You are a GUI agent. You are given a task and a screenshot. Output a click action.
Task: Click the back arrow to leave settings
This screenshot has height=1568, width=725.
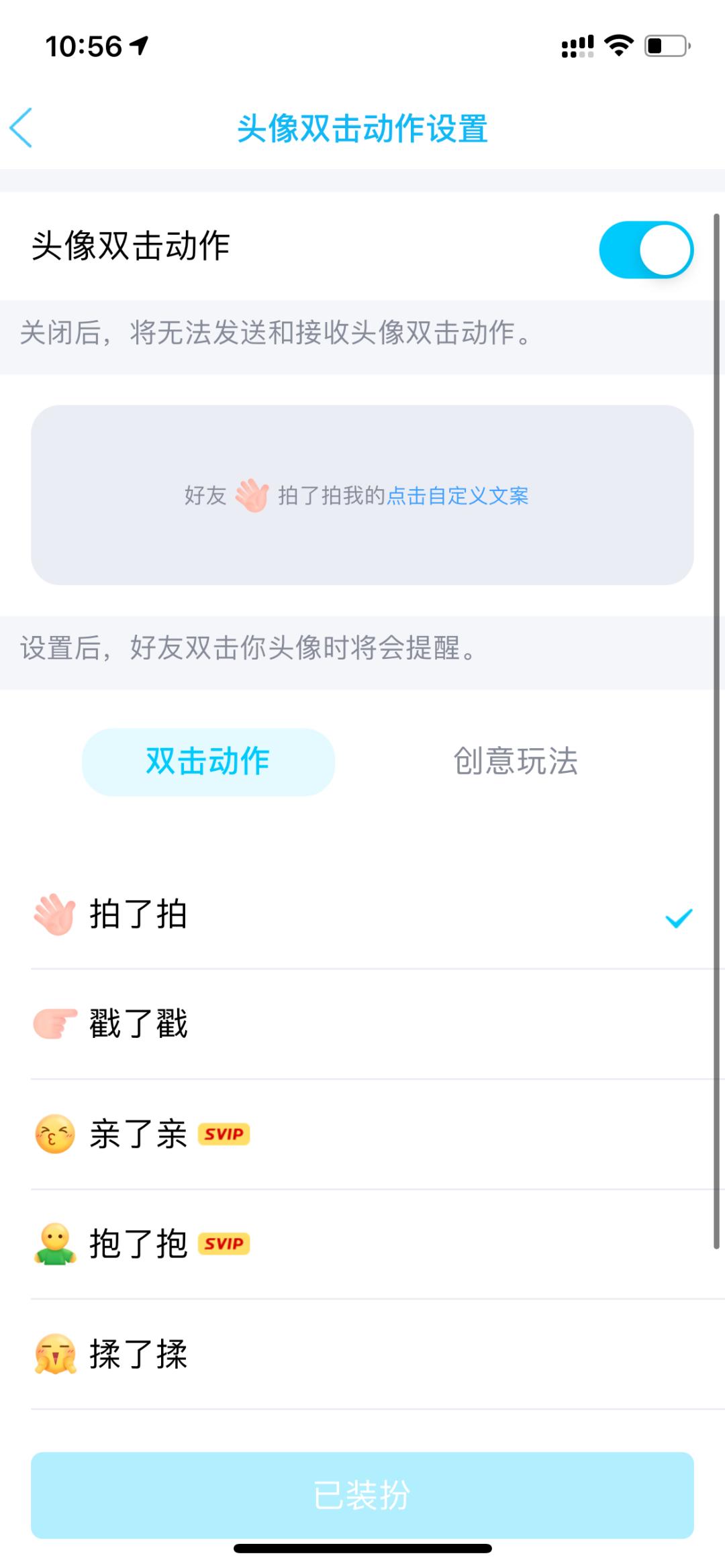pyautogui.click(x=21, y=128)
